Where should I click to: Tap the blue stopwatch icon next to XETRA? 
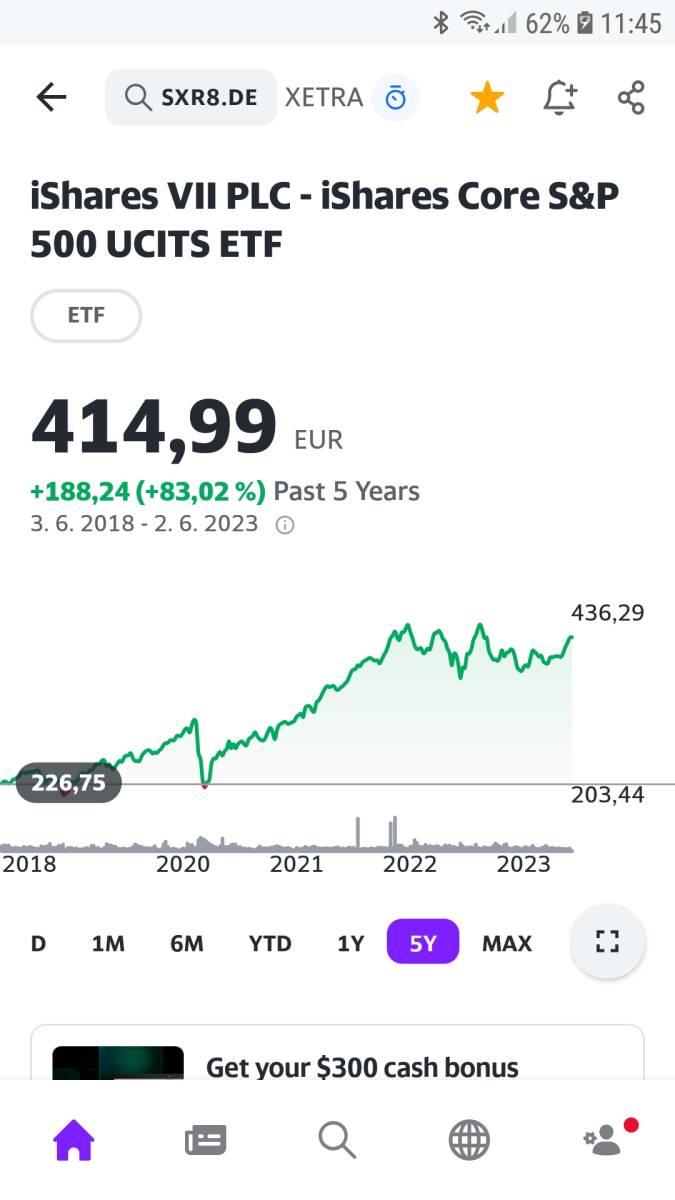pos(396,97)
